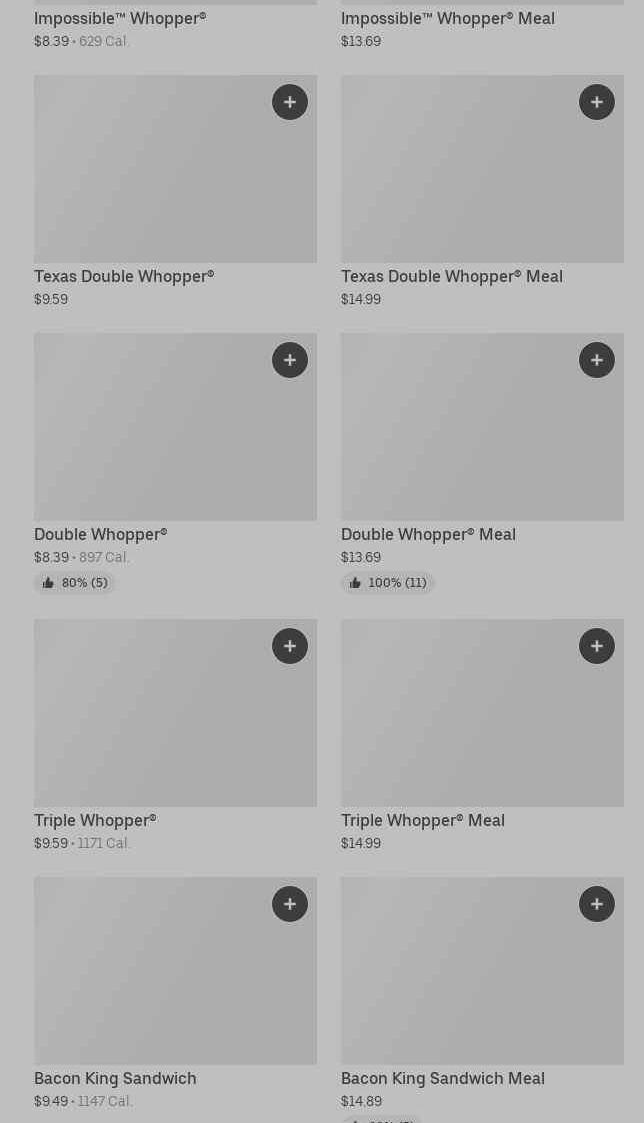
Task: Add Bacon King Sandwich Meal to cart
Action: point(597,904)
